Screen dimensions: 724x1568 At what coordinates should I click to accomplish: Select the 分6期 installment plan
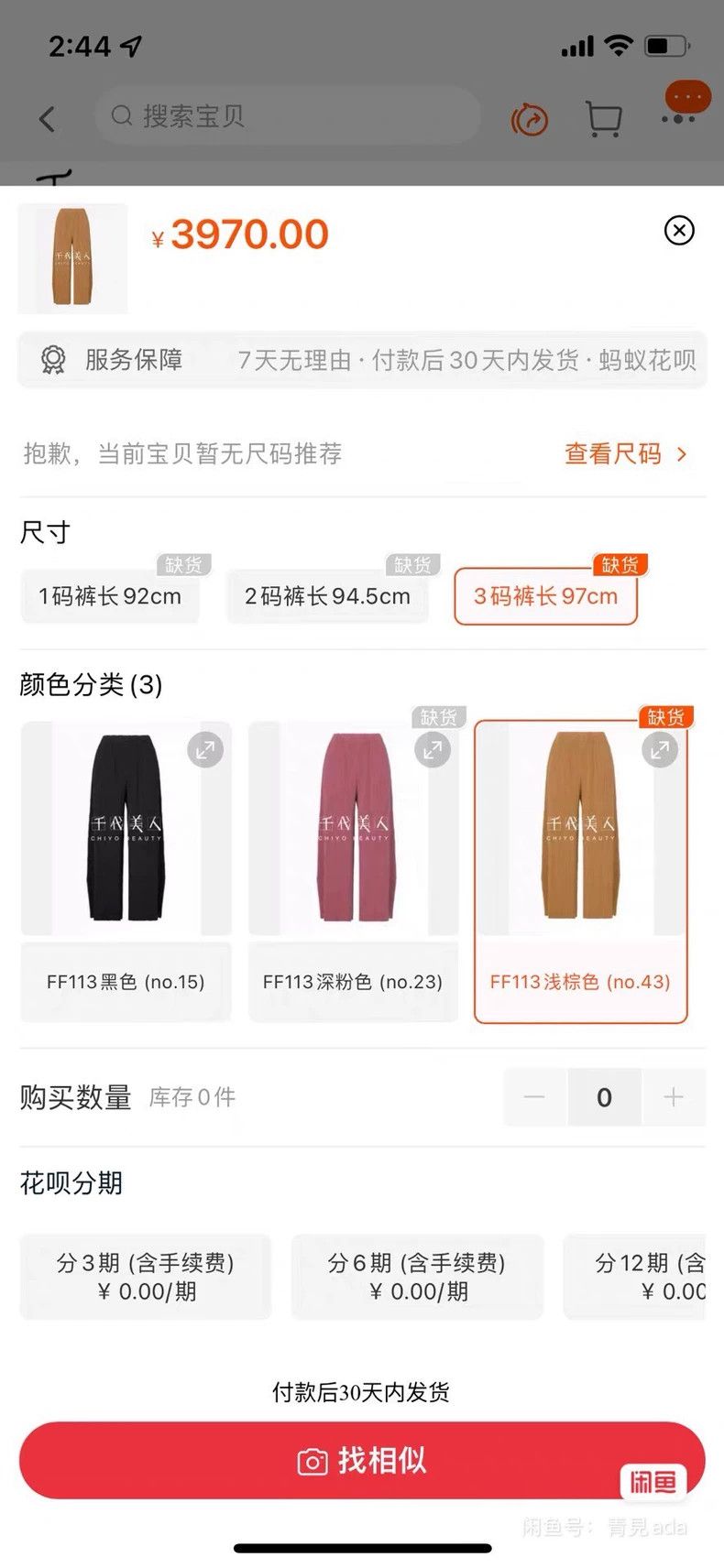tap(417, 1277)
